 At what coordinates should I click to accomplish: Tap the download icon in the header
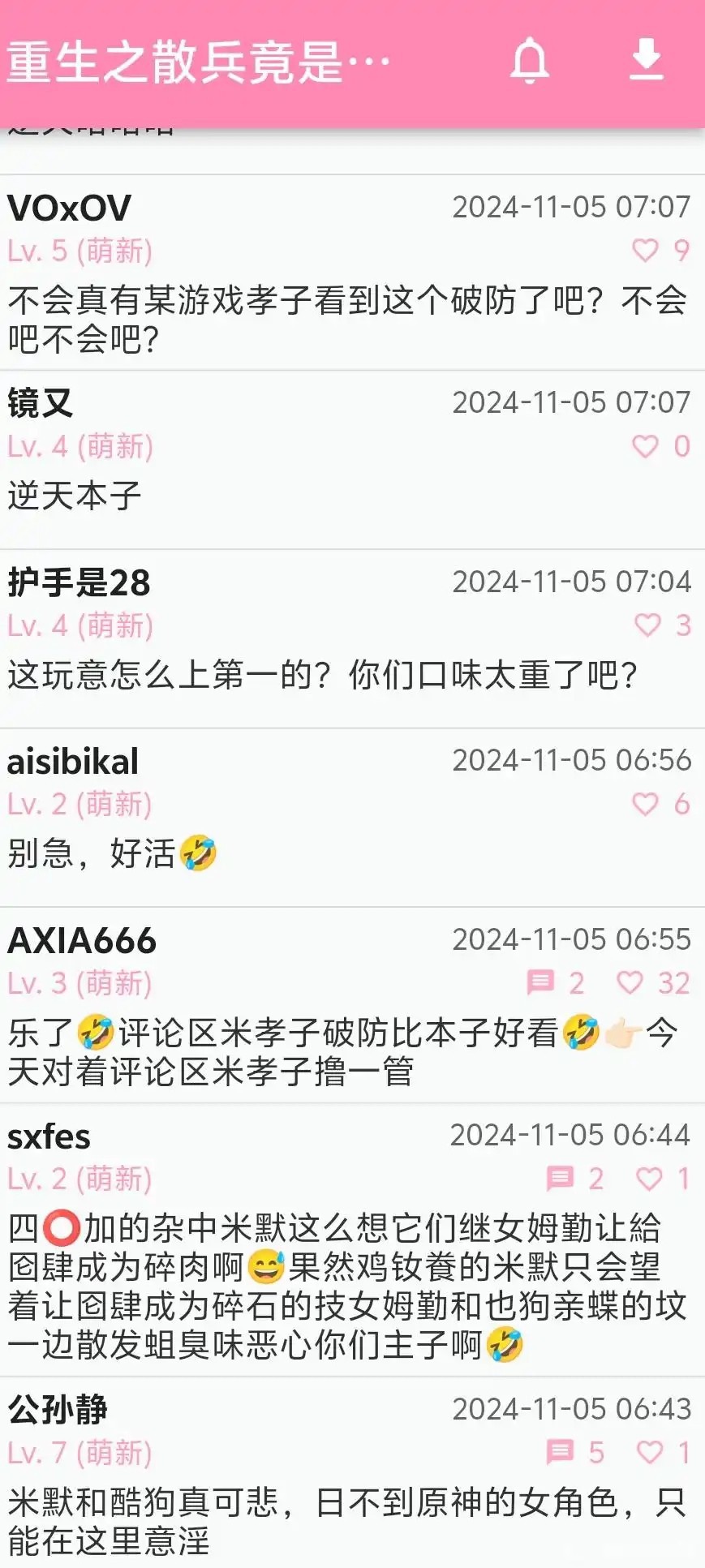click(647, 61)
